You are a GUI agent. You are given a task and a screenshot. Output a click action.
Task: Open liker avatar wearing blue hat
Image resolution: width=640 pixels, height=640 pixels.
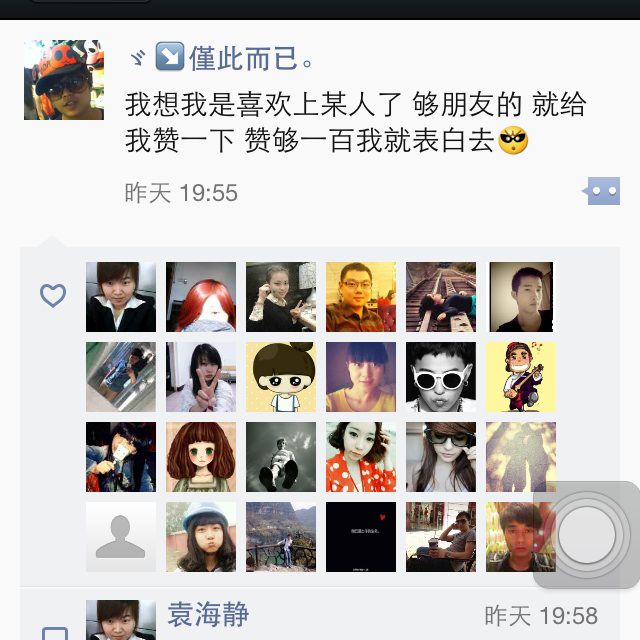(201, 537)
